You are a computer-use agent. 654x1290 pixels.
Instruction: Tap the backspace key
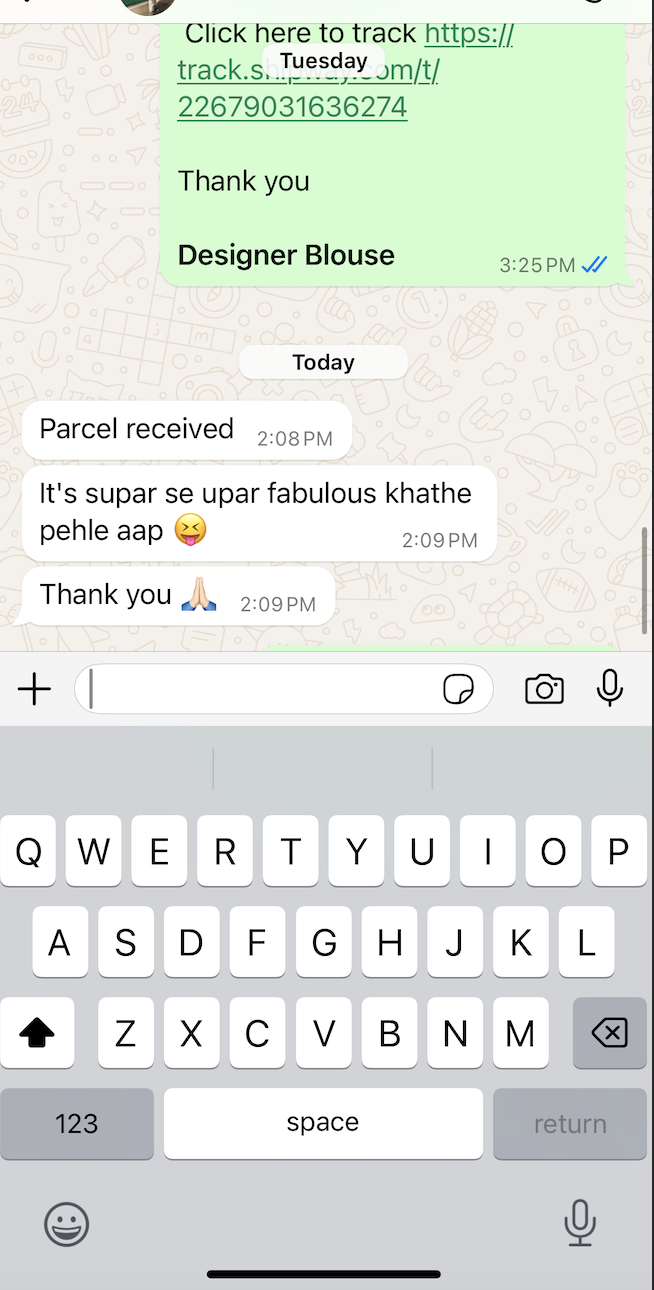pos(609,1033)
